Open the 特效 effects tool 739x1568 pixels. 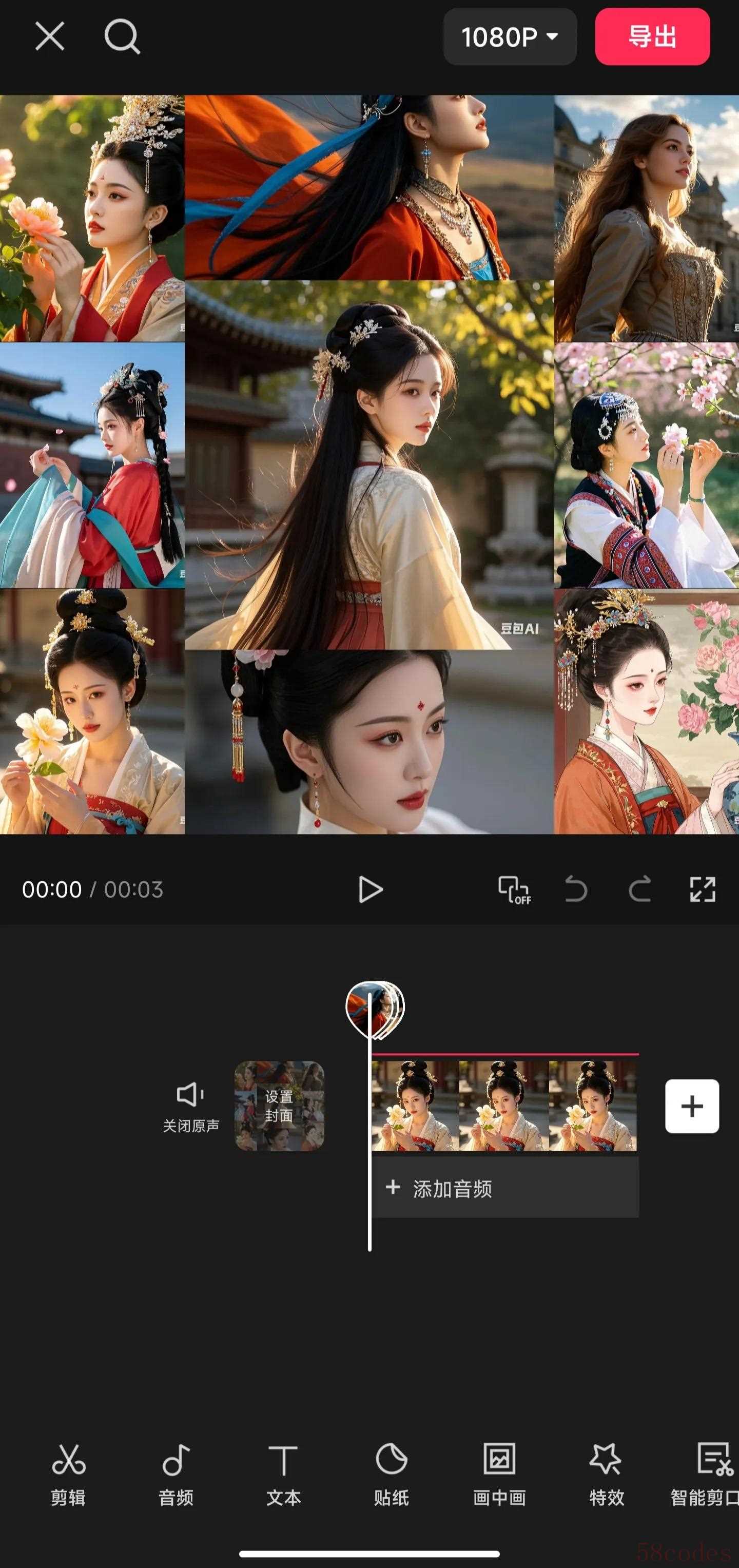tap(606, 1473)
